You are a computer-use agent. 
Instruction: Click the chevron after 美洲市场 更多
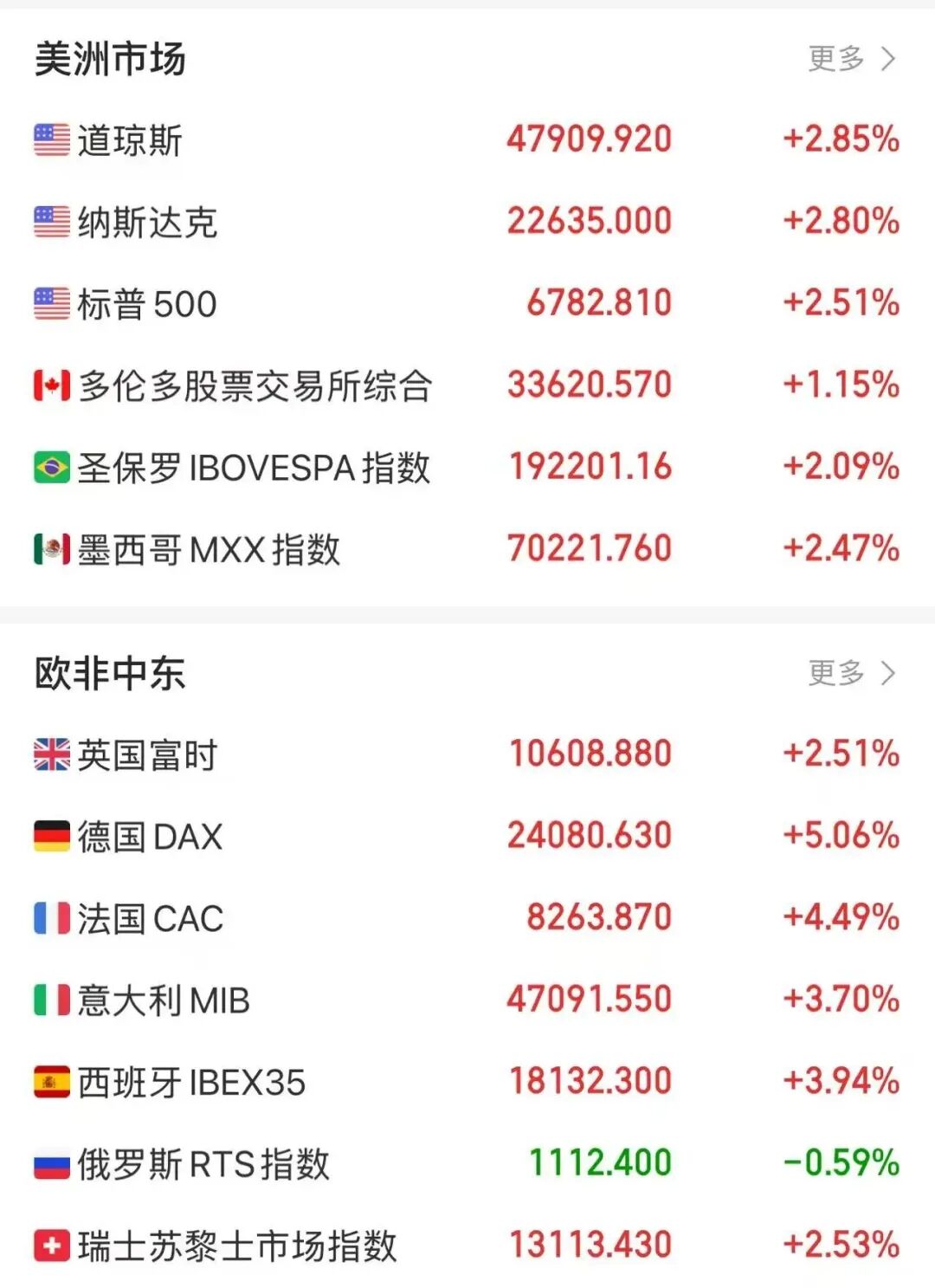[889, 59]
